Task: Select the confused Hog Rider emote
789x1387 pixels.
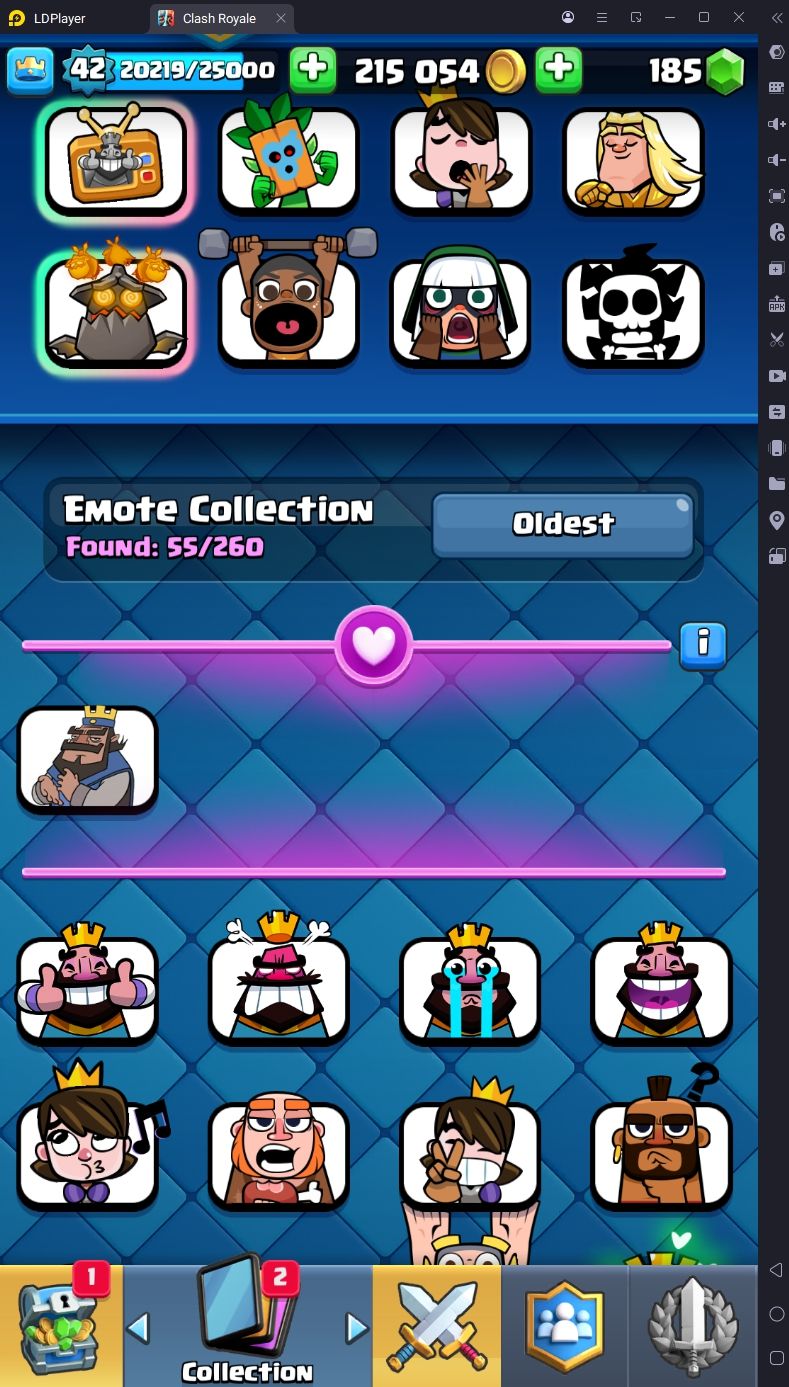Action: tap(661, 1152)
